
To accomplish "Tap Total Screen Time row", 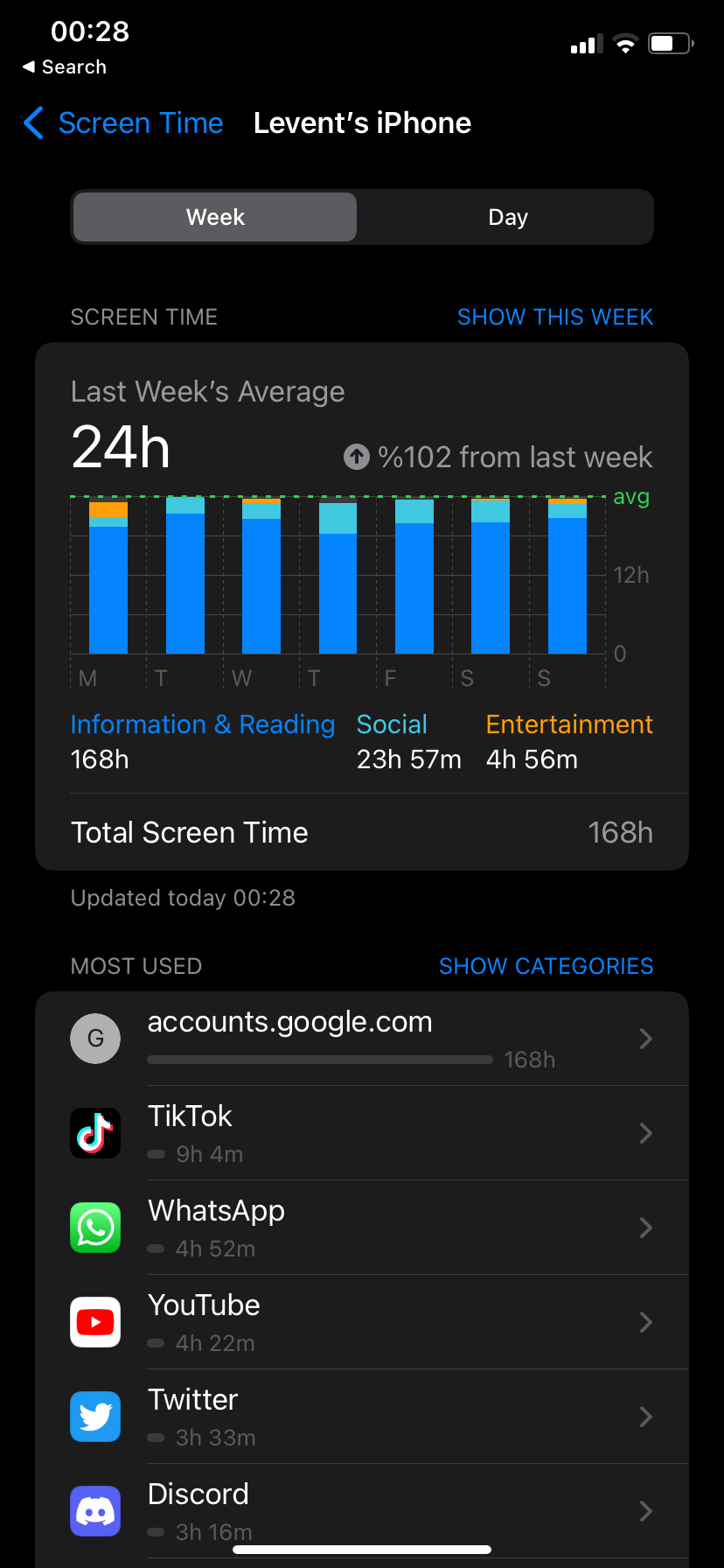I will point(362,832).
